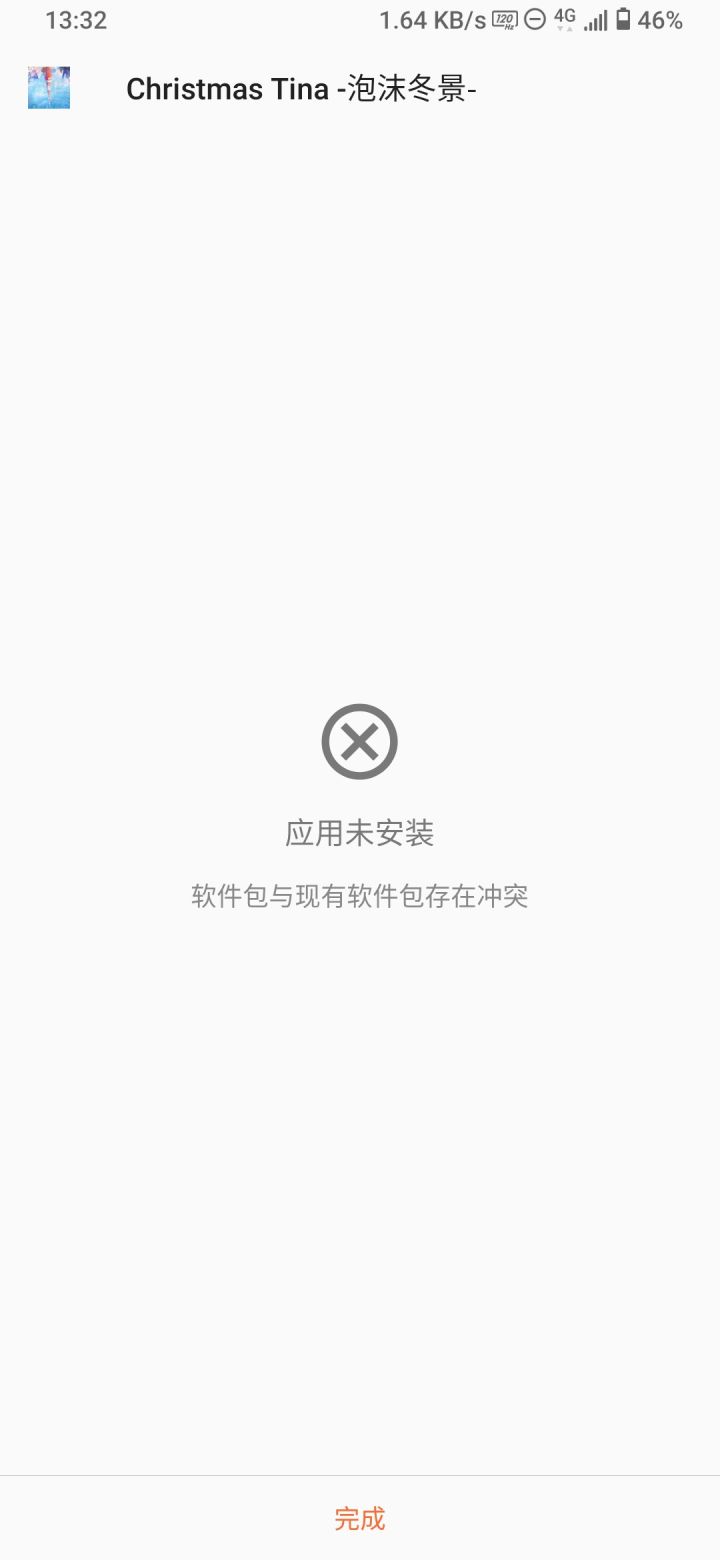This screenshot has height=1560, width=720.
Task: Tap the clock showing 13:32
Action: coord(74,19)
